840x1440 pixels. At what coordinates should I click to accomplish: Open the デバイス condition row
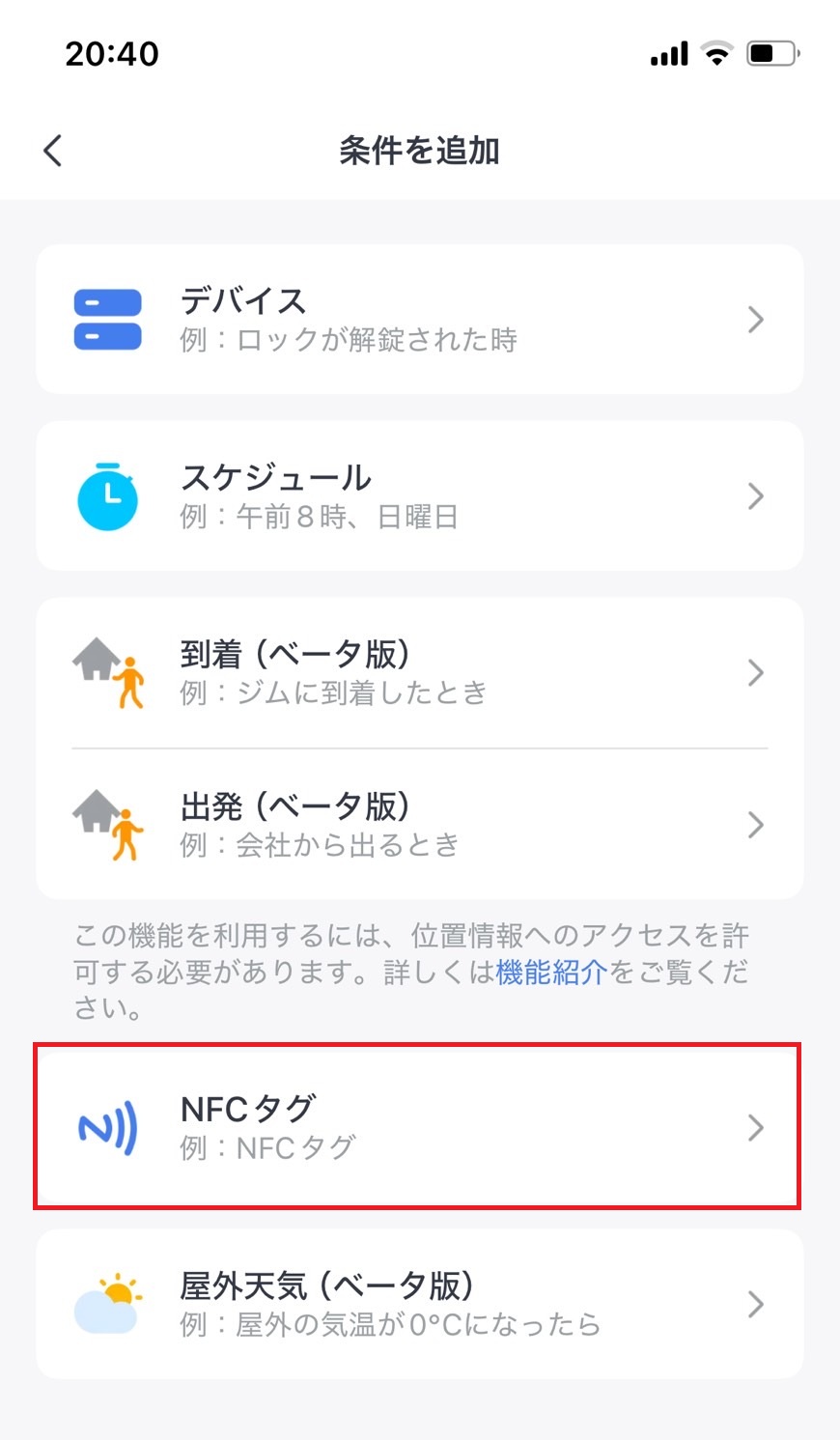click(419, 320)
